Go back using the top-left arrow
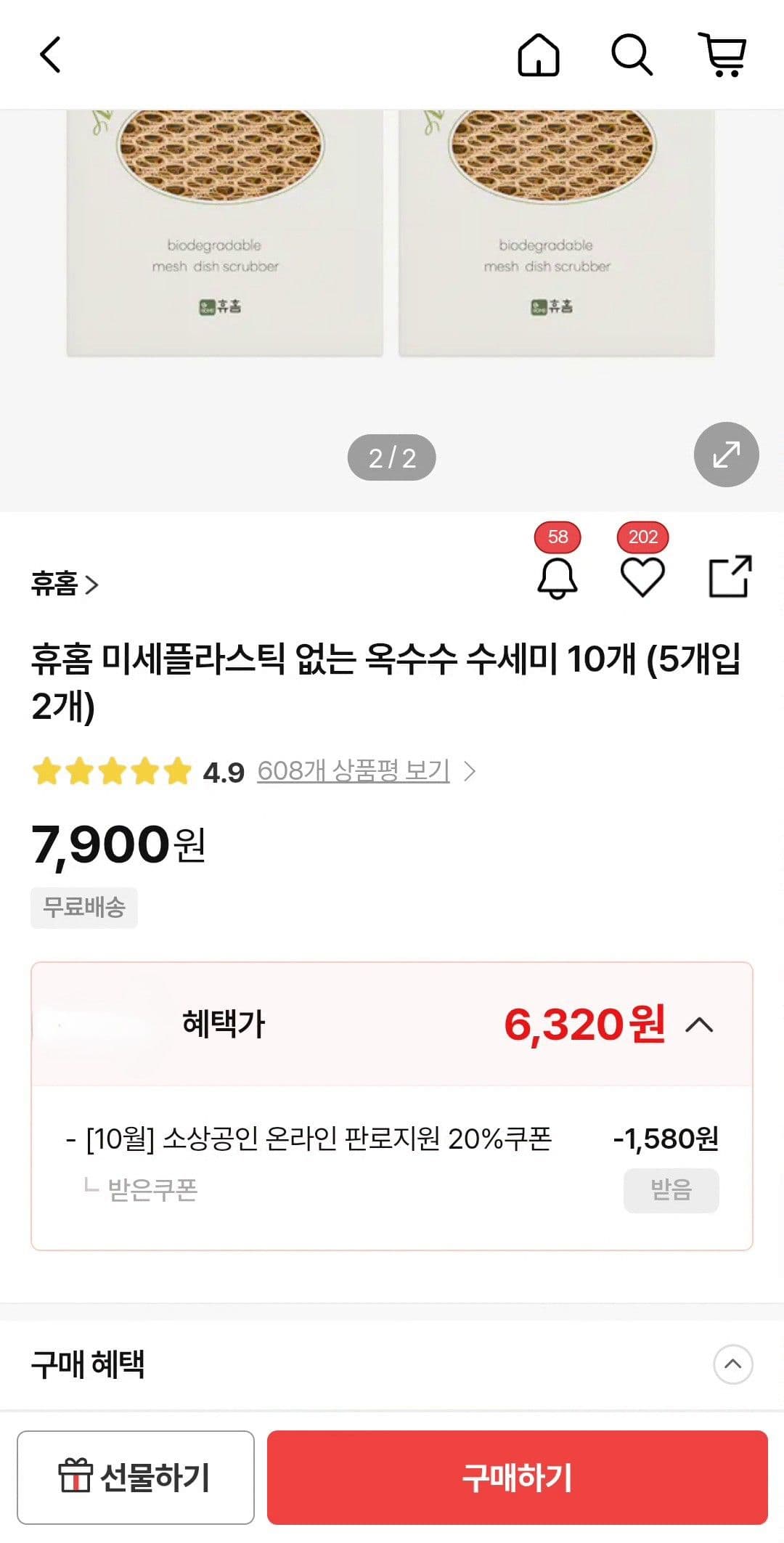Screen dimensions: 784x1543 click(50, 55)
